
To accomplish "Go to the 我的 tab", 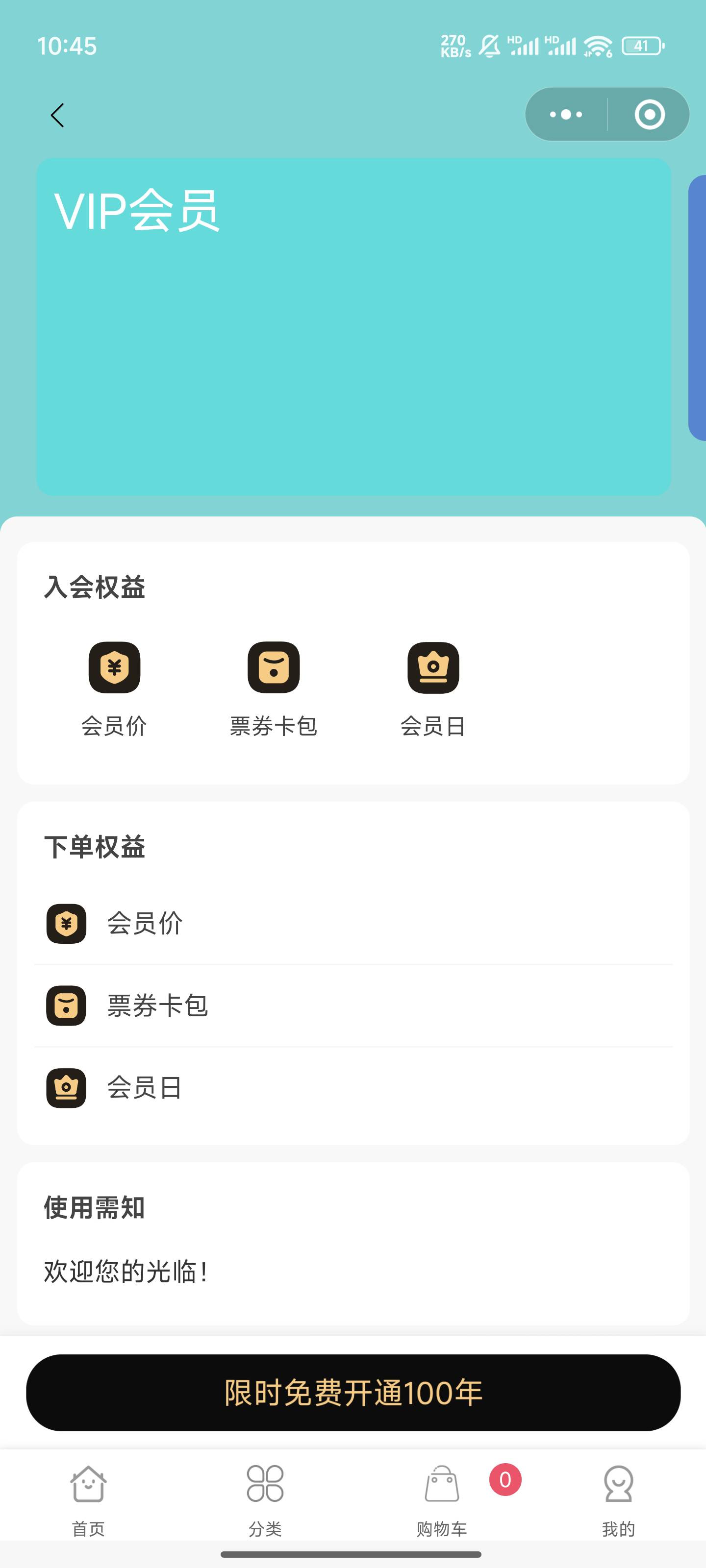I will coord(618,1501).
